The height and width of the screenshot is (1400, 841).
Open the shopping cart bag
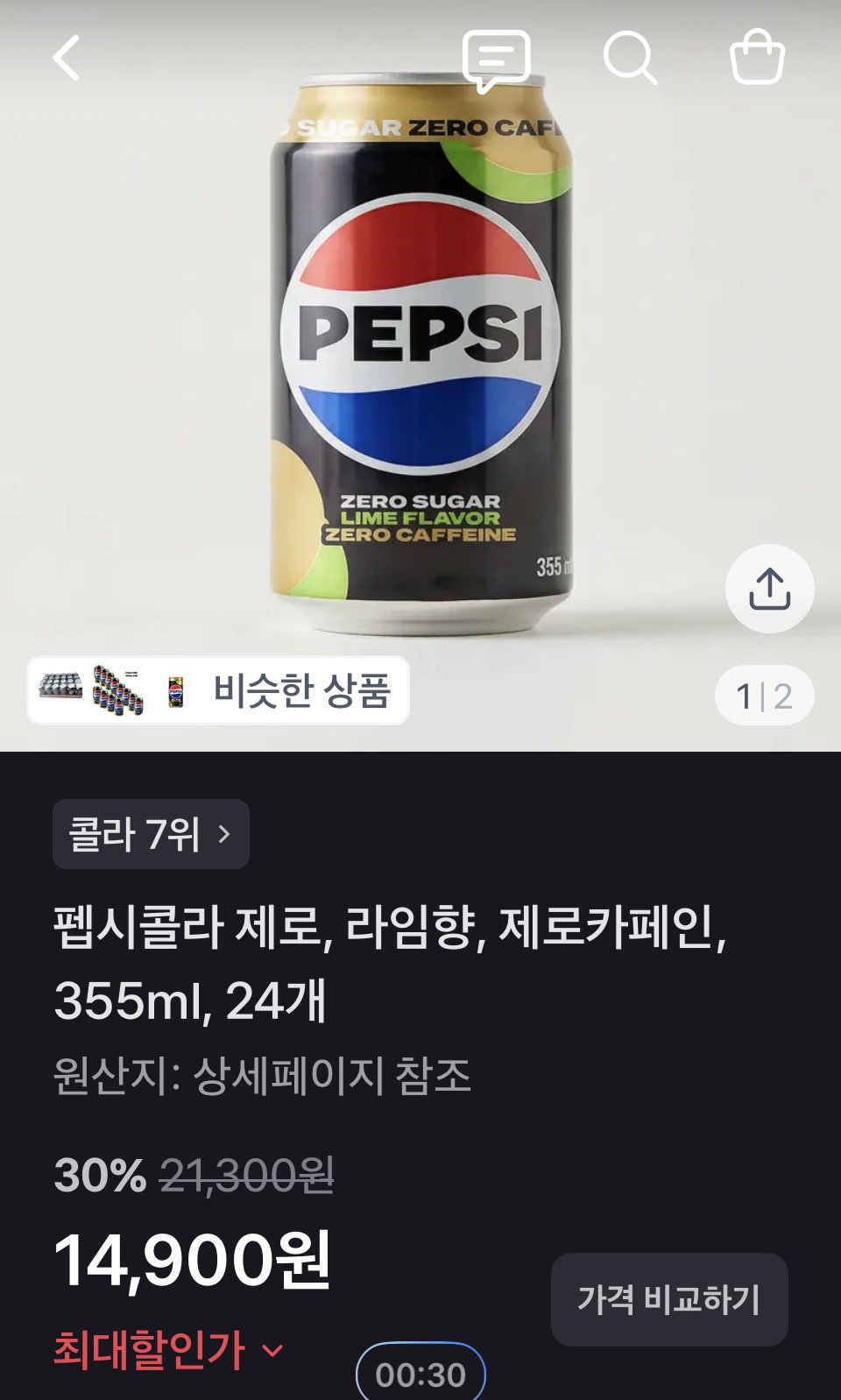(x=757, y=57)
